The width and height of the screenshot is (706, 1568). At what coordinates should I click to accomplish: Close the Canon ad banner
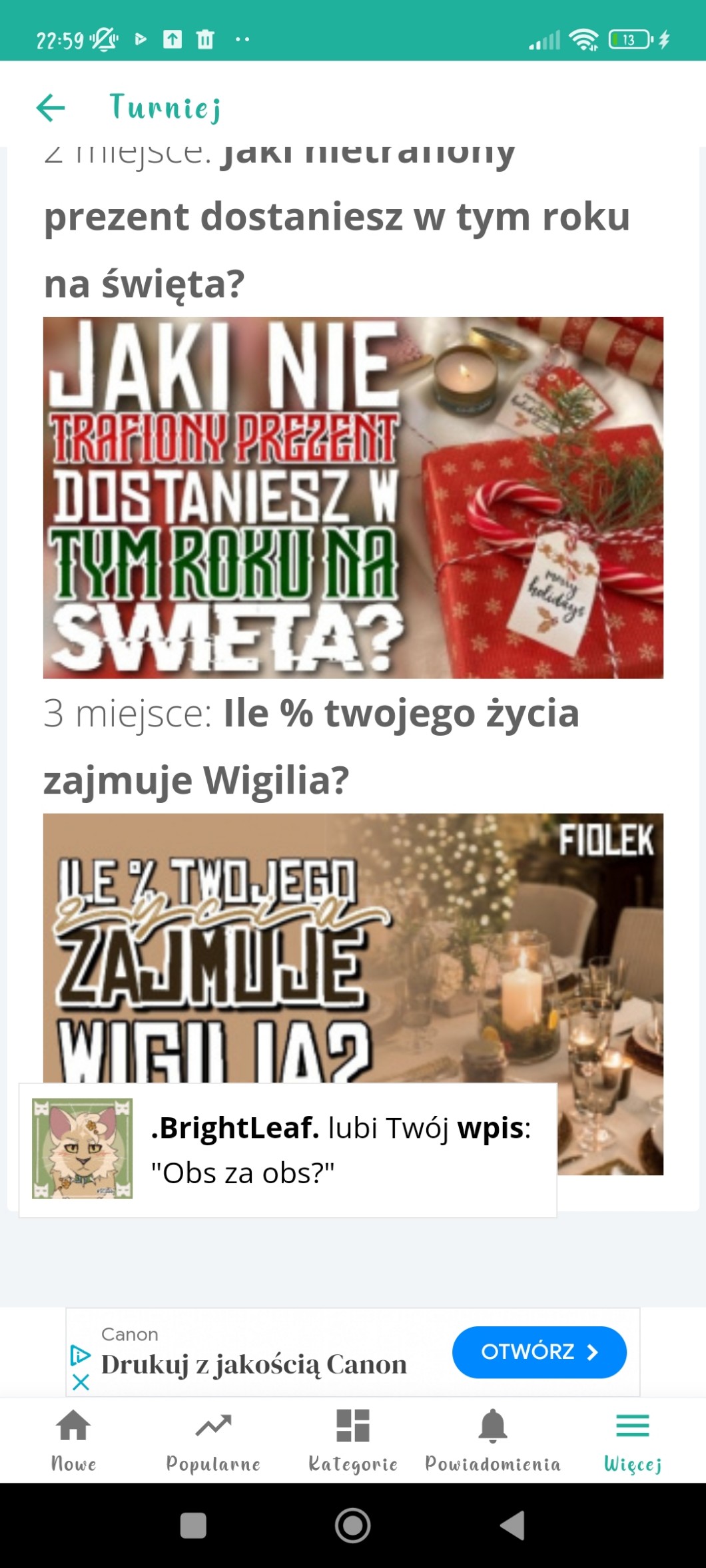point(81,1383)
